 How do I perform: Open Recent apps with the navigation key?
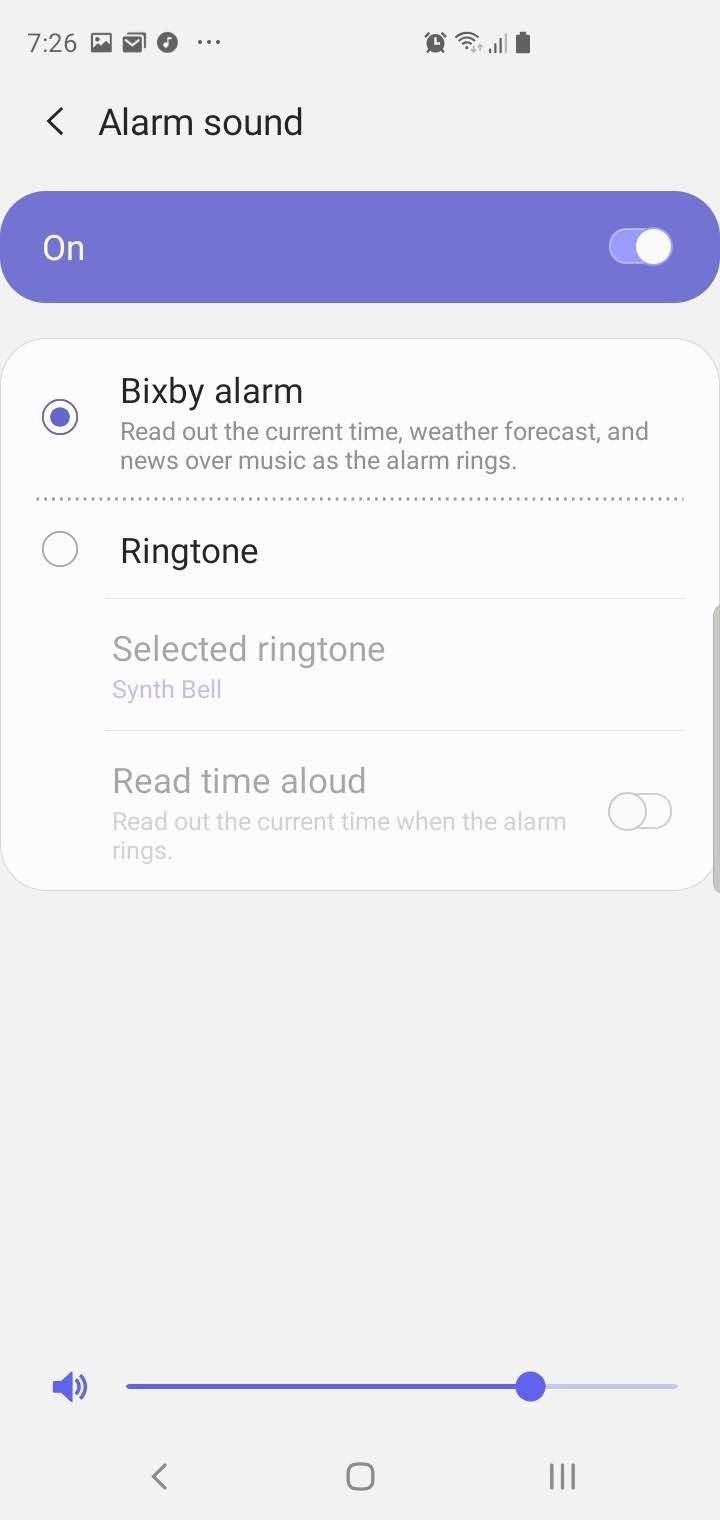(x=561, y=1475)
